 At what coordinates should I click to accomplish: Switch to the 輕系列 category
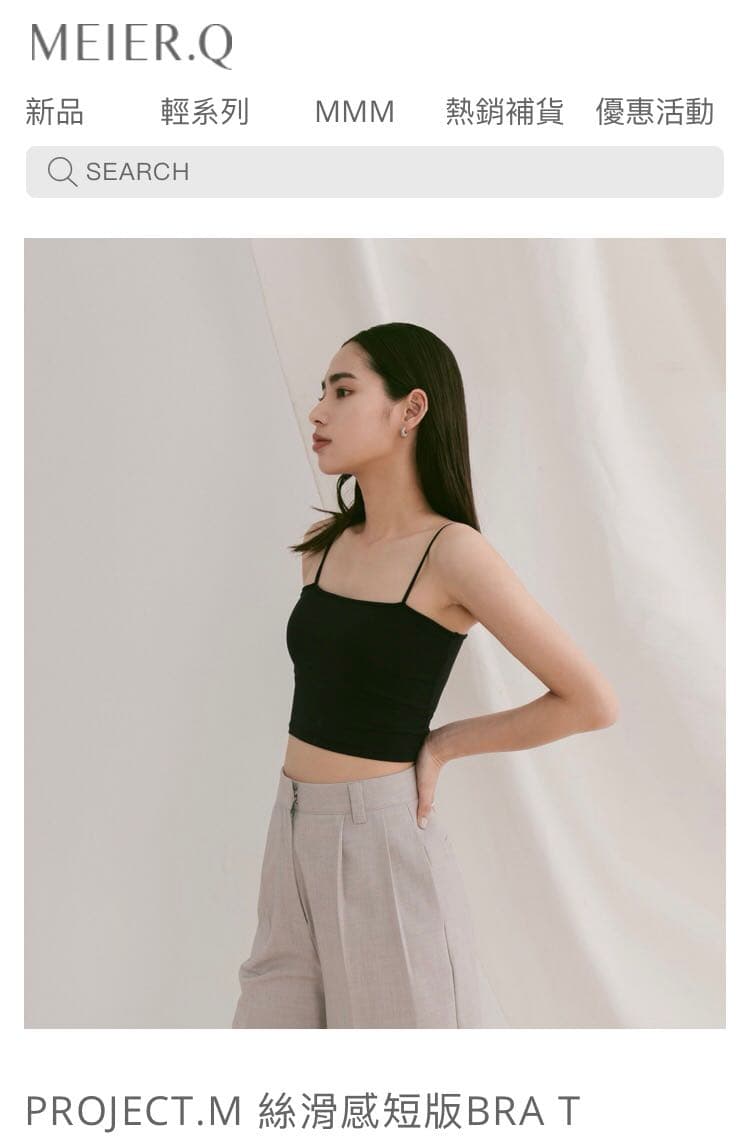pyautogui.click(x=204, y=112)
